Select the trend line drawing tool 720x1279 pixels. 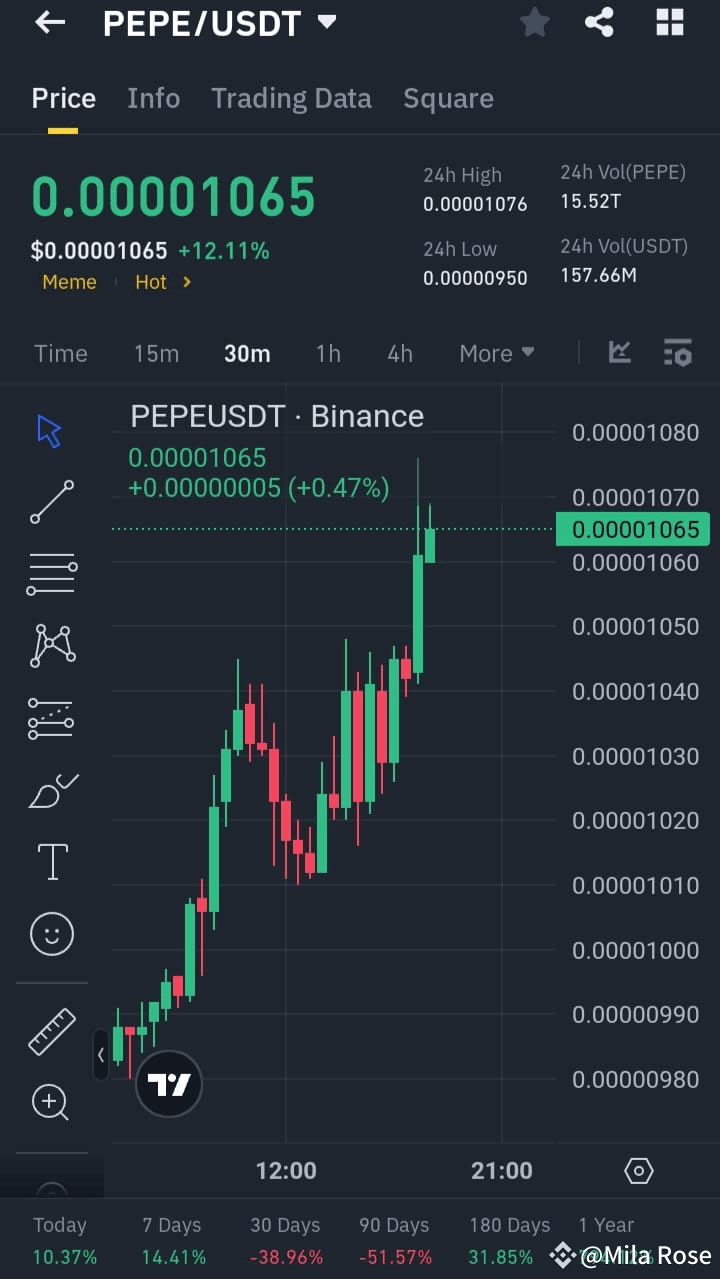51,501
